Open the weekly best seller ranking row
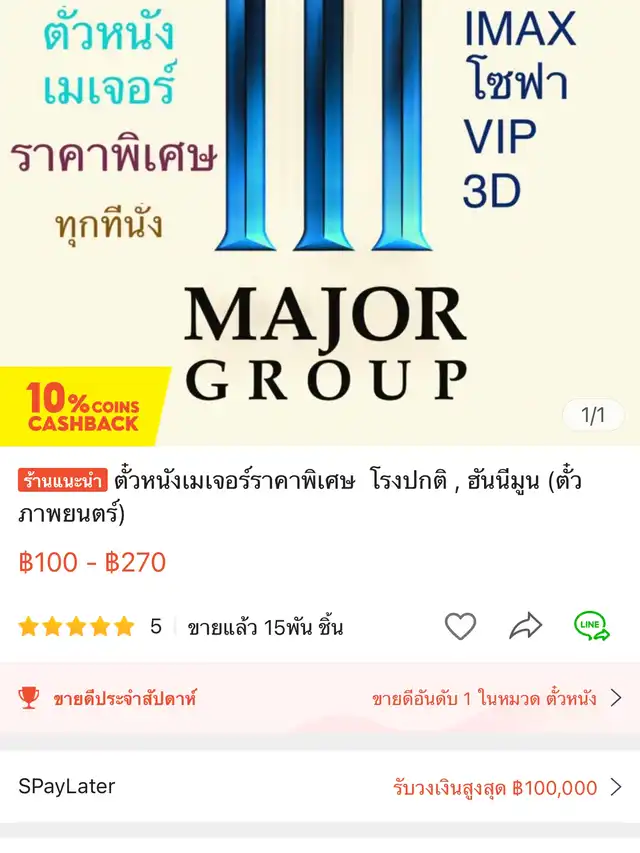 [320, 698]
